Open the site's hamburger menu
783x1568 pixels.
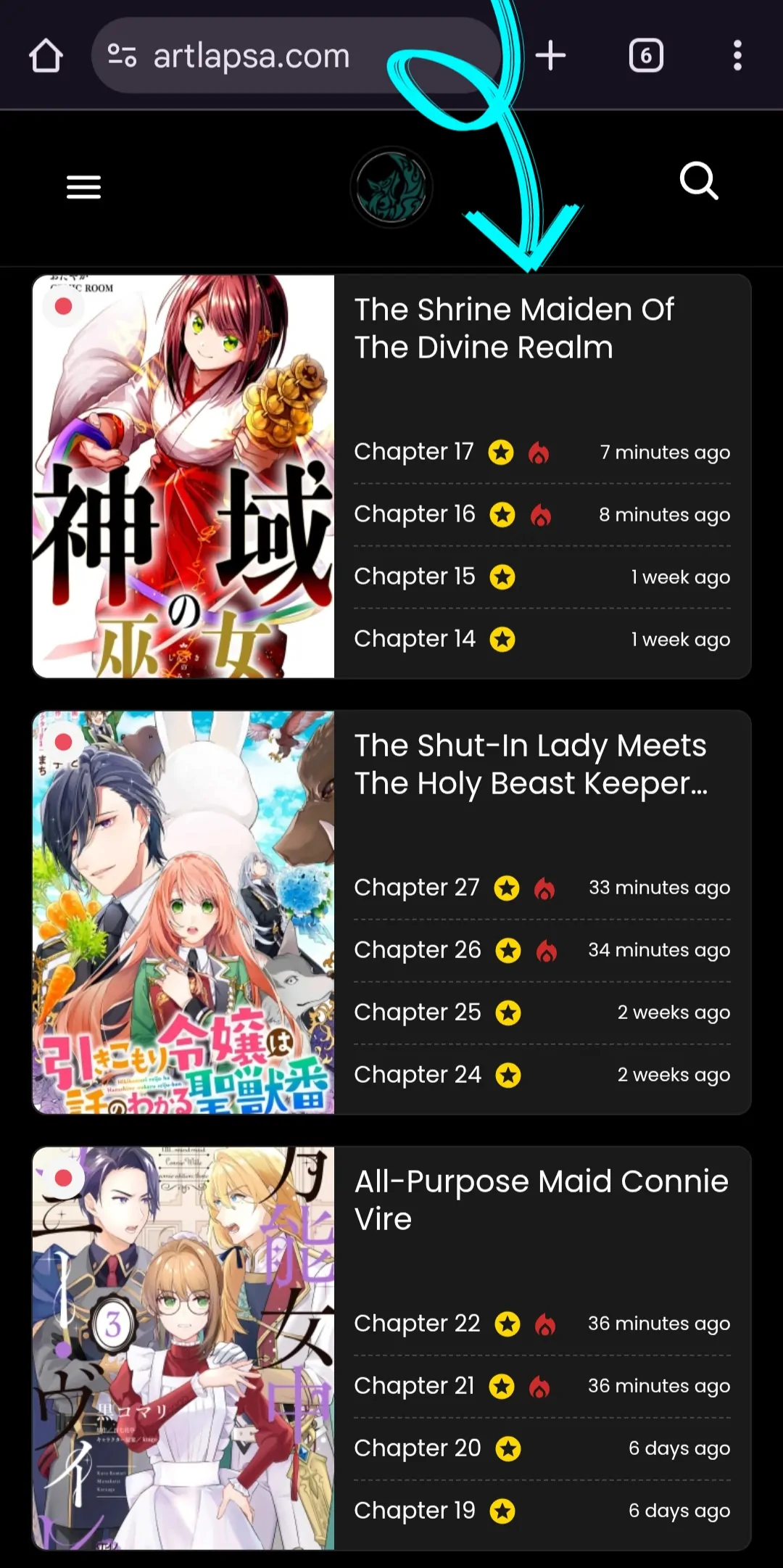click(x=83, y=187)
